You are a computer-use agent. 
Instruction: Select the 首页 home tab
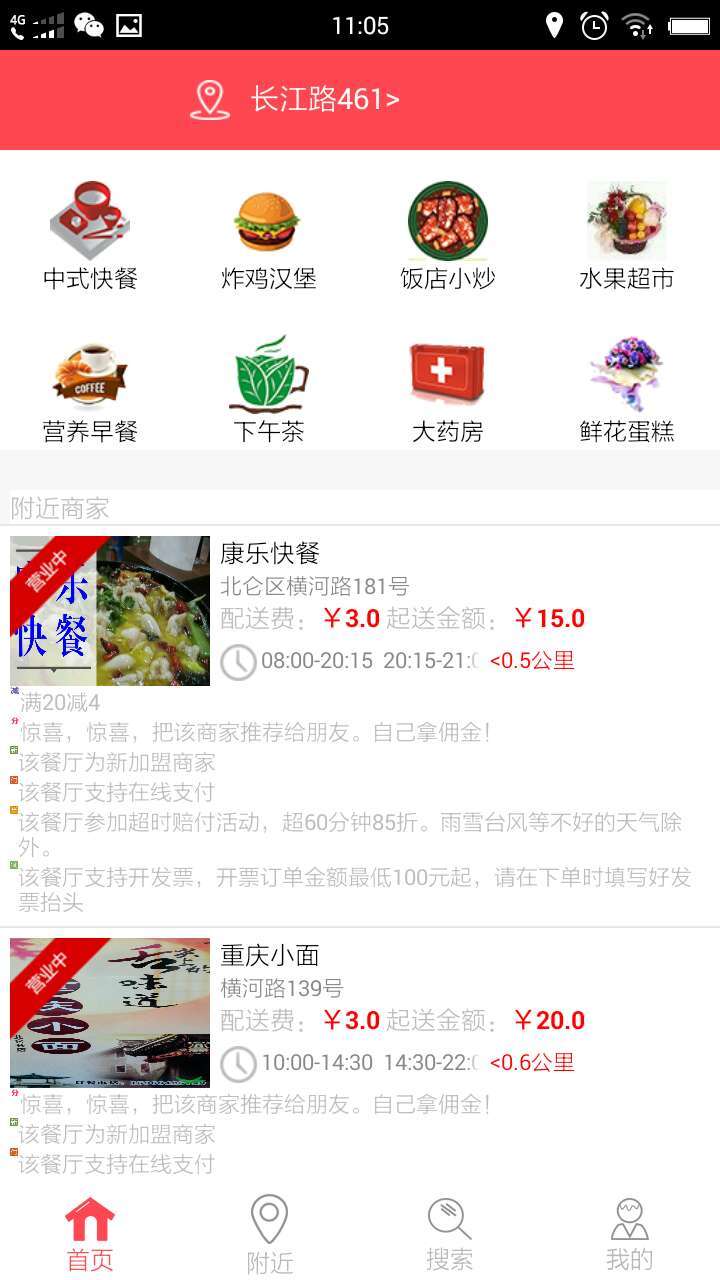(89, 1232)
